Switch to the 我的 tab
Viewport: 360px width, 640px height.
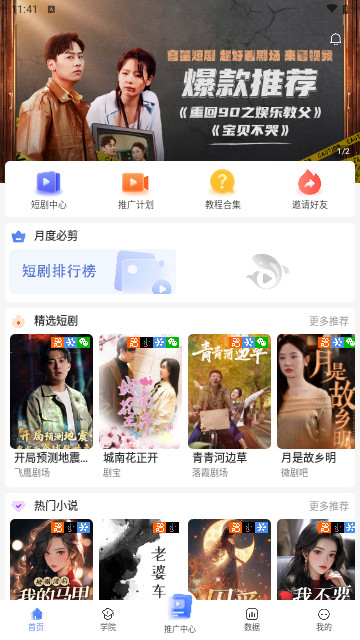click(324, 619)
